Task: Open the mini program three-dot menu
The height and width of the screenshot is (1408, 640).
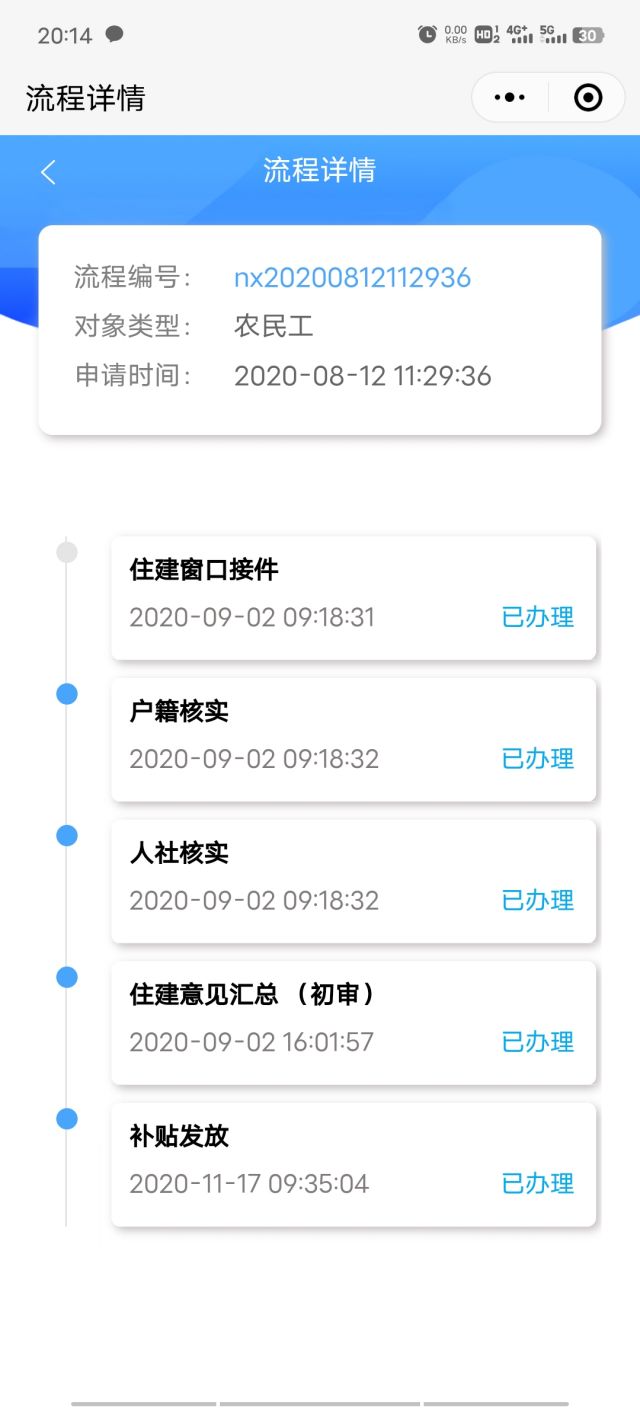Action: coord(510,97)
